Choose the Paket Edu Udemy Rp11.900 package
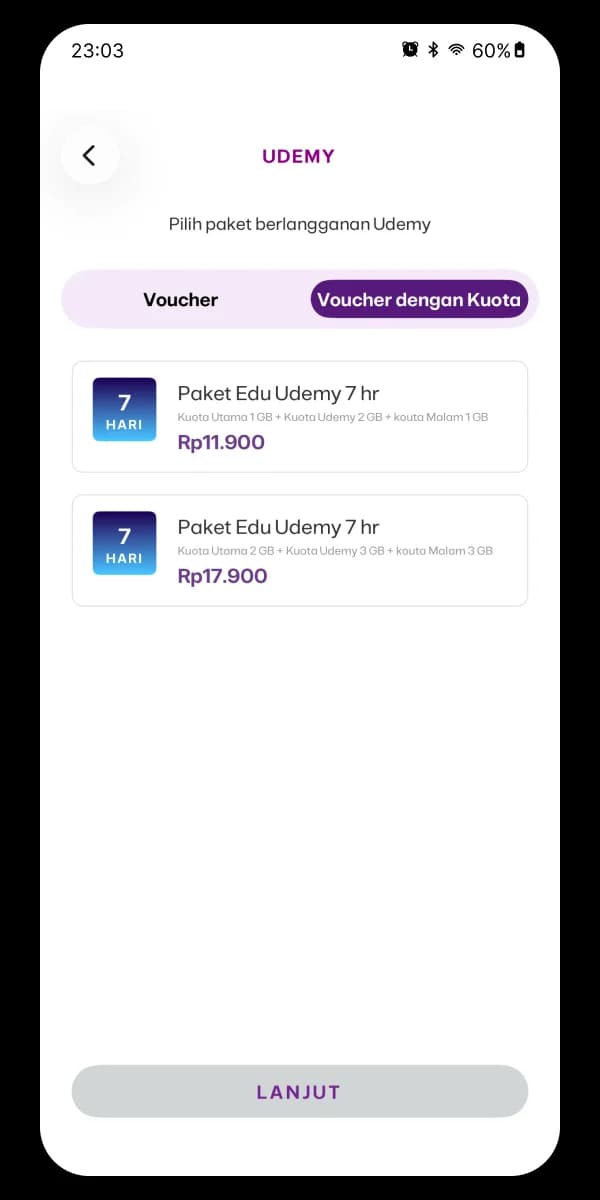 point(300,416)
